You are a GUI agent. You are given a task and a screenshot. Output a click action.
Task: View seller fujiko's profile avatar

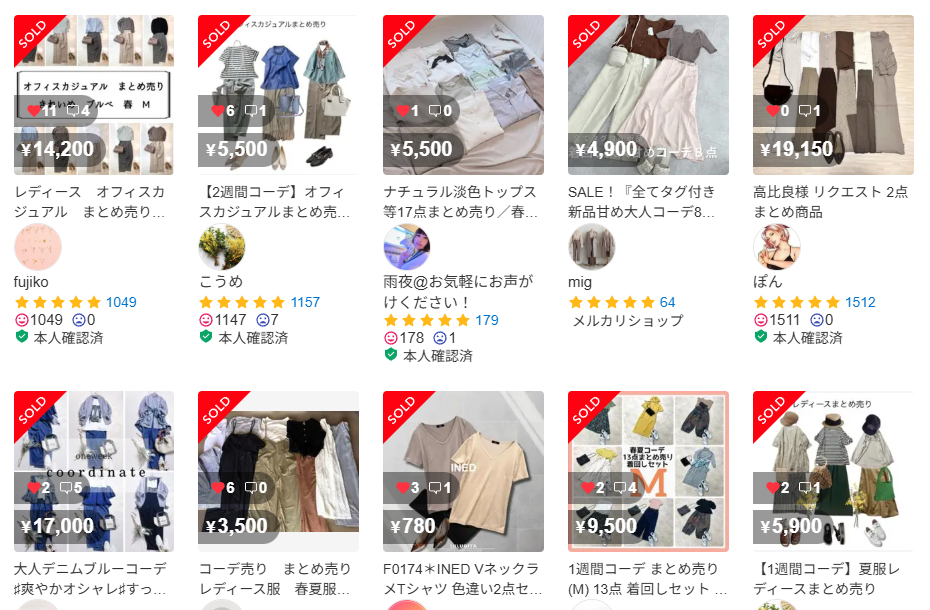pyautogui.click(x=38, y=247)
